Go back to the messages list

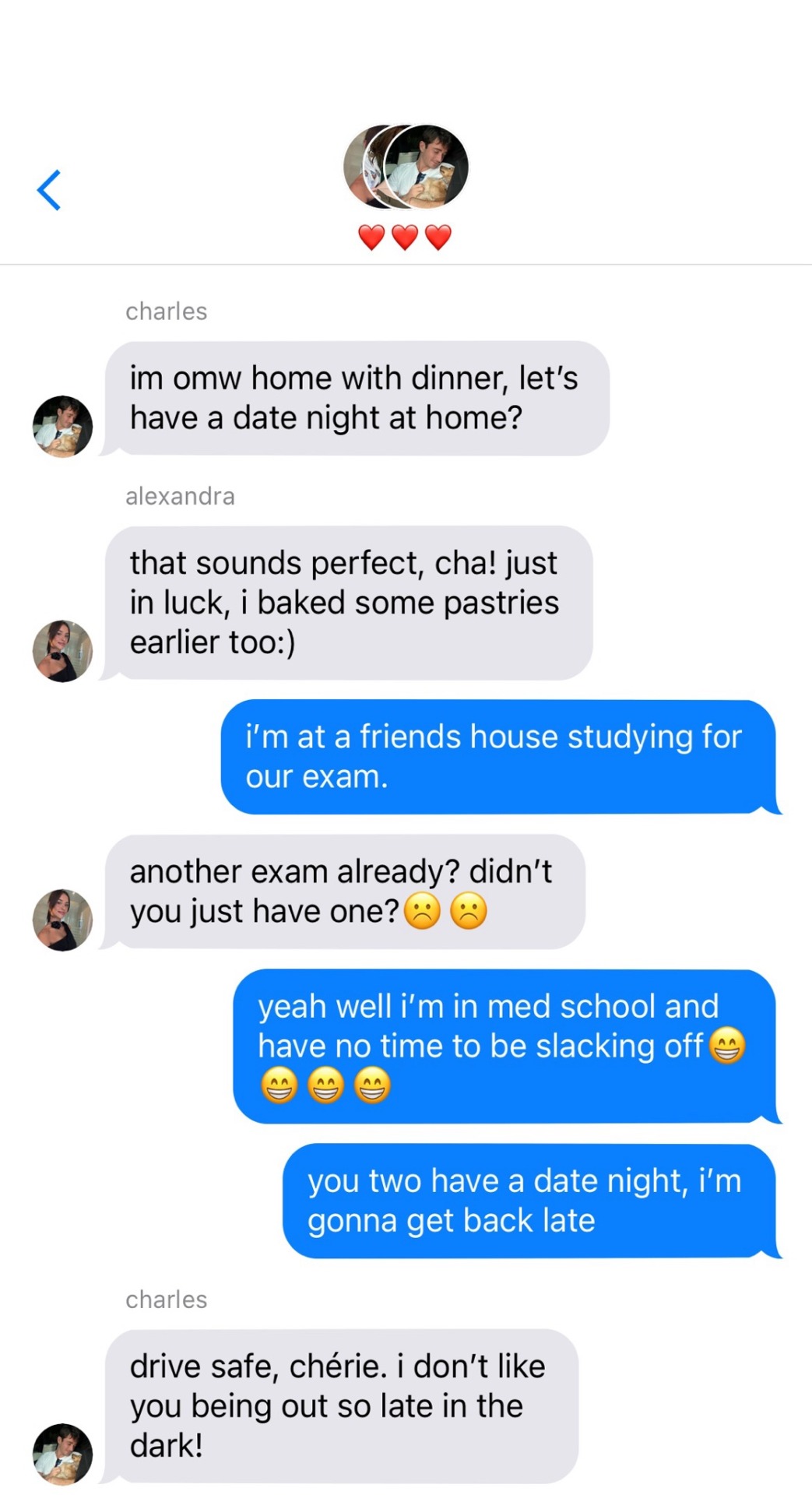click(49, 190)
